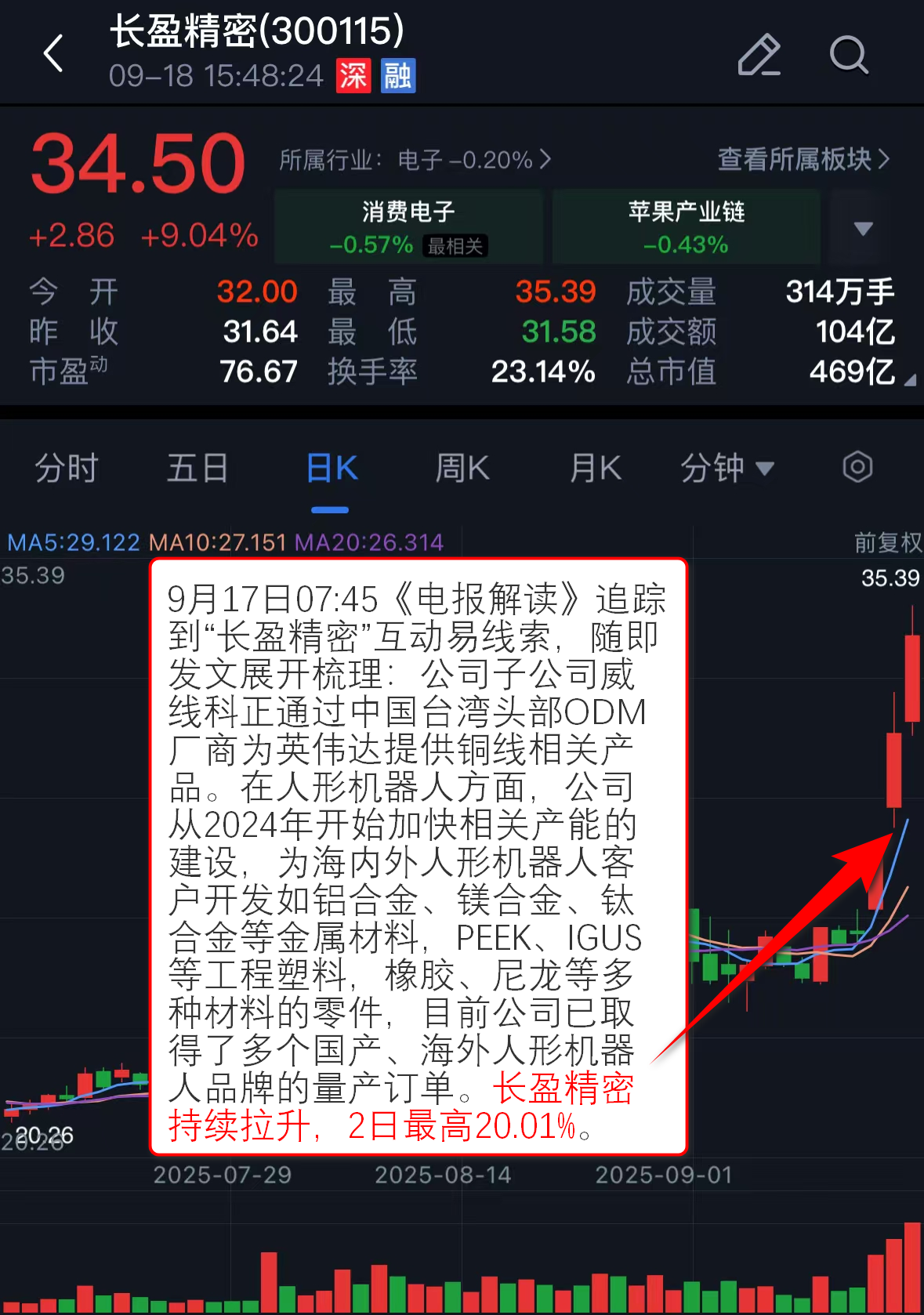Open chart settings hexagon icon
The image size is (924, 1315).
pyautogui.click(x=857, y=467)
